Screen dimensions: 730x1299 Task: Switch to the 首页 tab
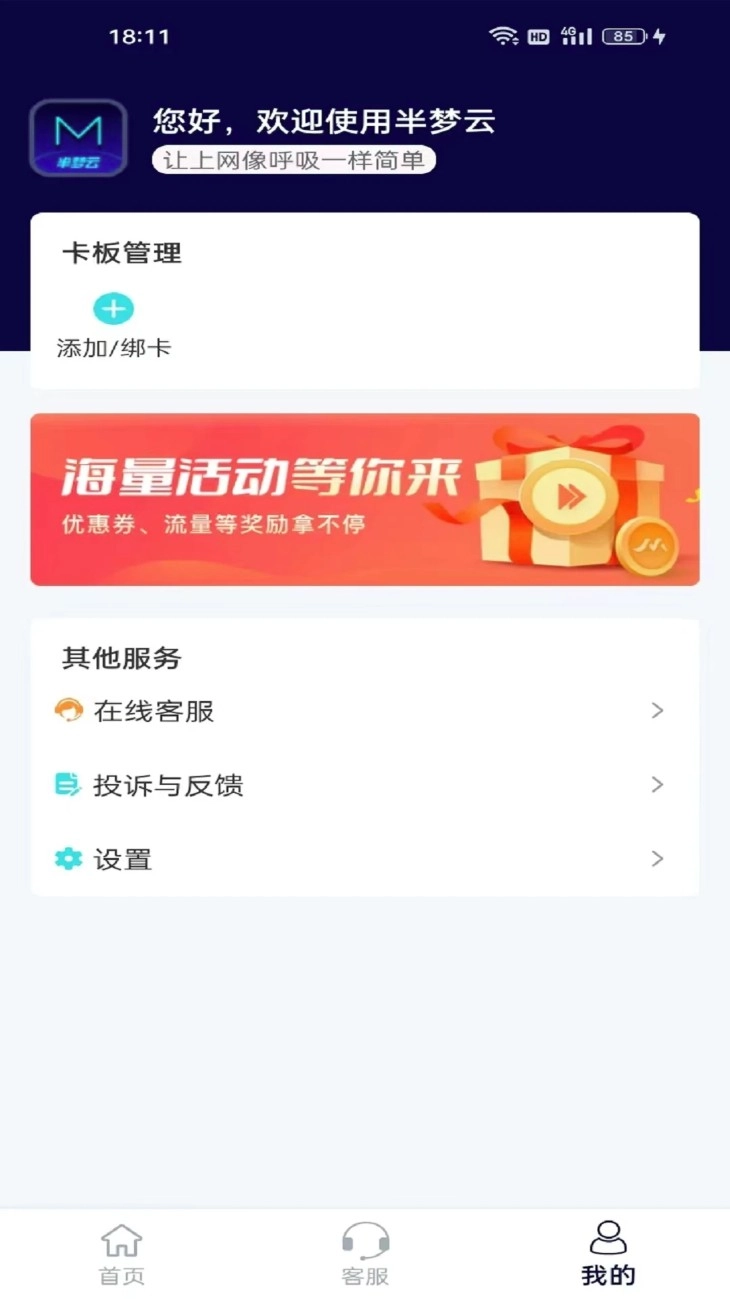tap(121, 1255)
